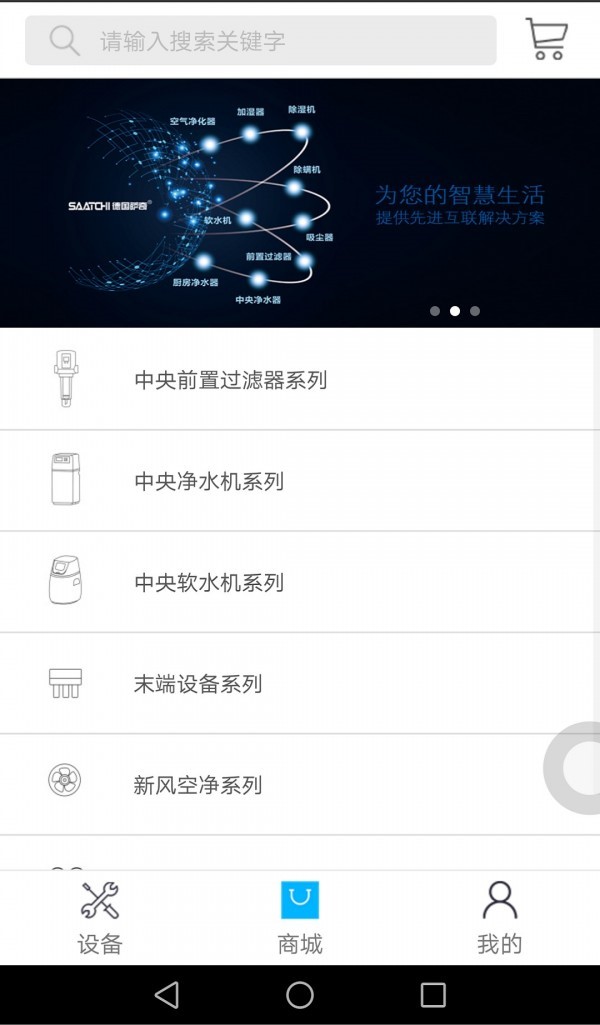Screen dimensions: 600x1025
Task: View 中央软水机系列 products
Action: coord(300,582)
